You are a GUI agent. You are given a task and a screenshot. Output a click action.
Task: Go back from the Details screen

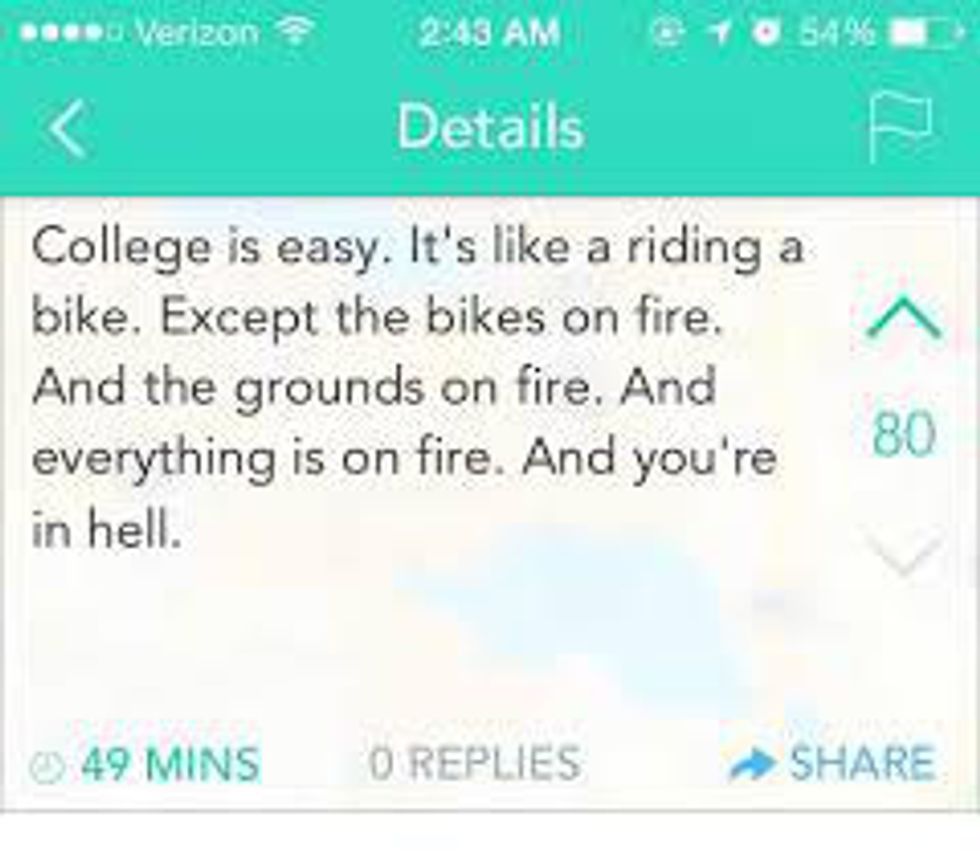click(67, 129)
